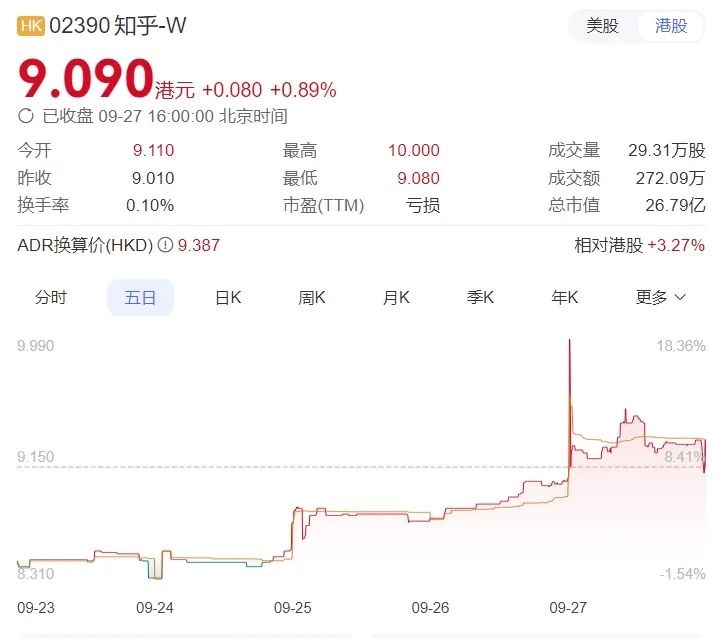The image size is (716, 638).
Task: Show the 季K chart
Action: [x=481, y=297]
